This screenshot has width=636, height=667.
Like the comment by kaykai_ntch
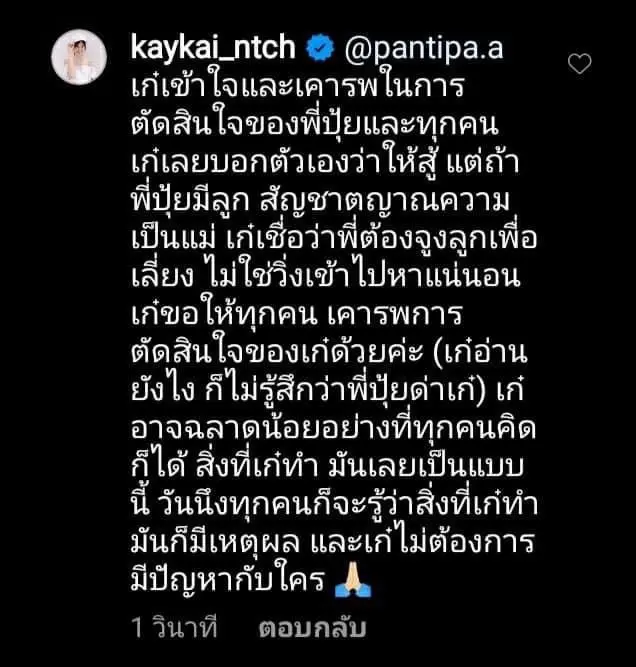coord(579,65)
